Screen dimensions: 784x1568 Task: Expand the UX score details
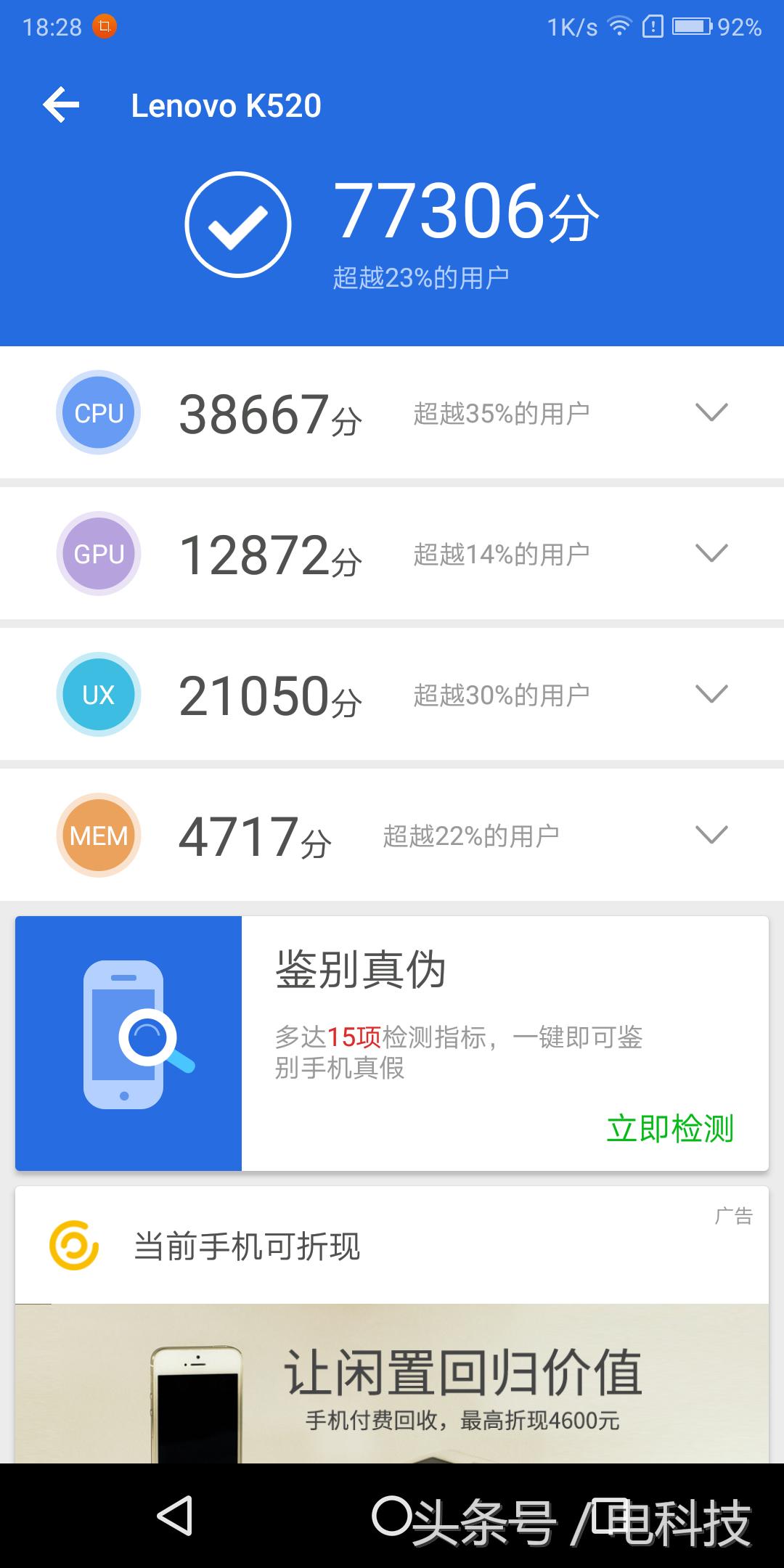(711, 694)
